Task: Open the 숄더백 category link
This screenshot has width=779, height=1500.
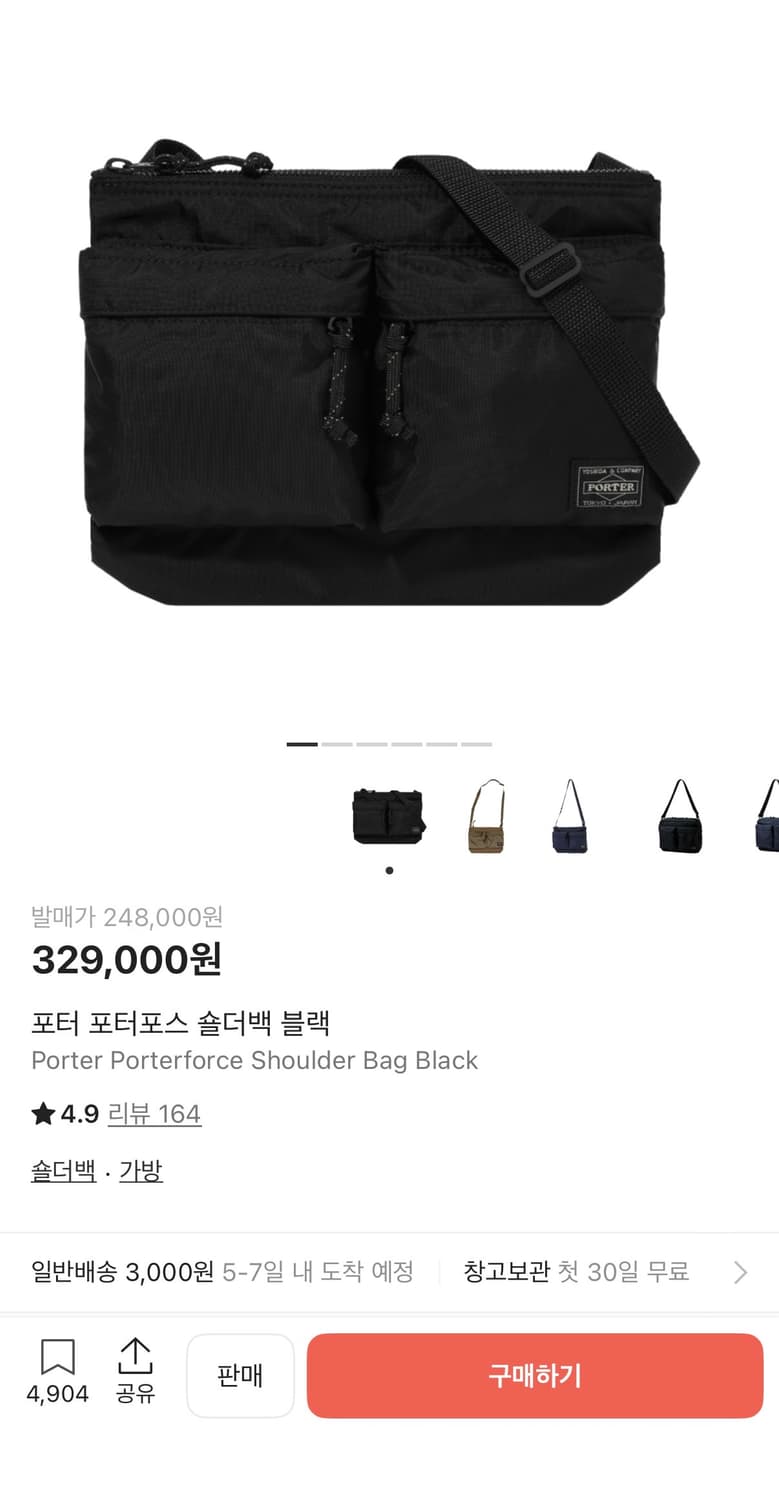Action: pos(62,1170)
